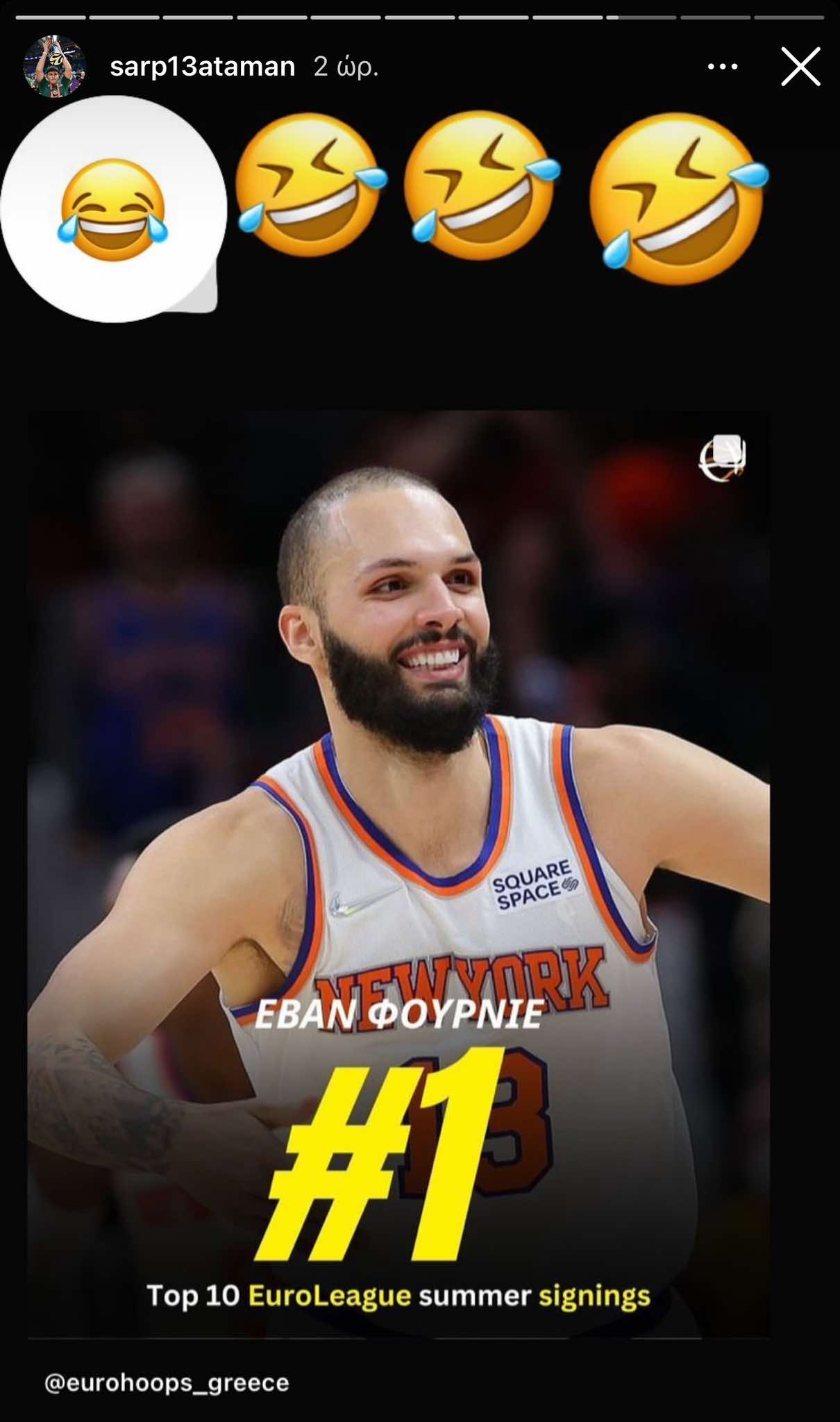Screen dimensions: 840x1422
Task: Open the reshared Top 10 EuroLeague signings post
Action: pyautogui.click(x=398, y=873)
